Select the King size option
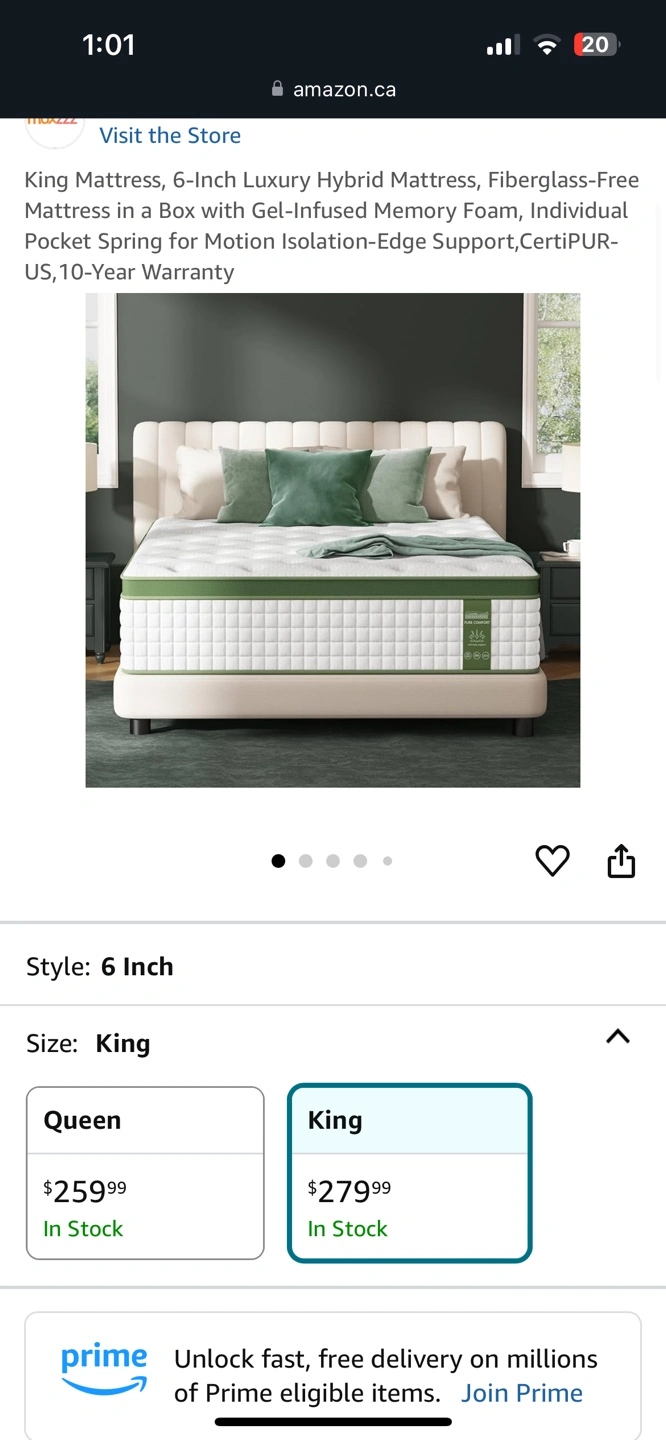The width and height of the screenshot is (666, 1440). pos(409,1172)
